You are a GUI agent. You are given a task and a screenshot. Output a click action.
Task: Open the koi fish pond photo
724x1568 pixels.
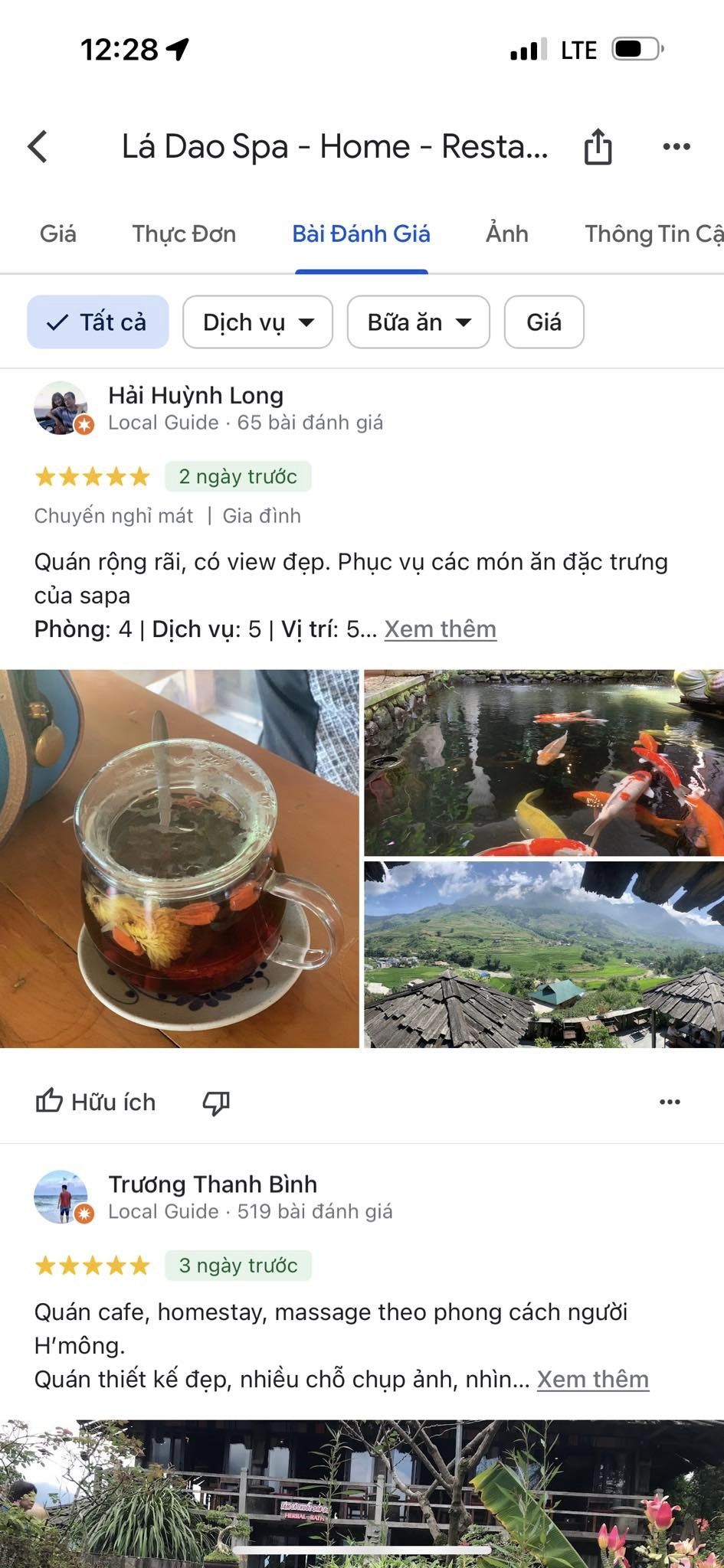pyautogui.click(x=544, y=763)
